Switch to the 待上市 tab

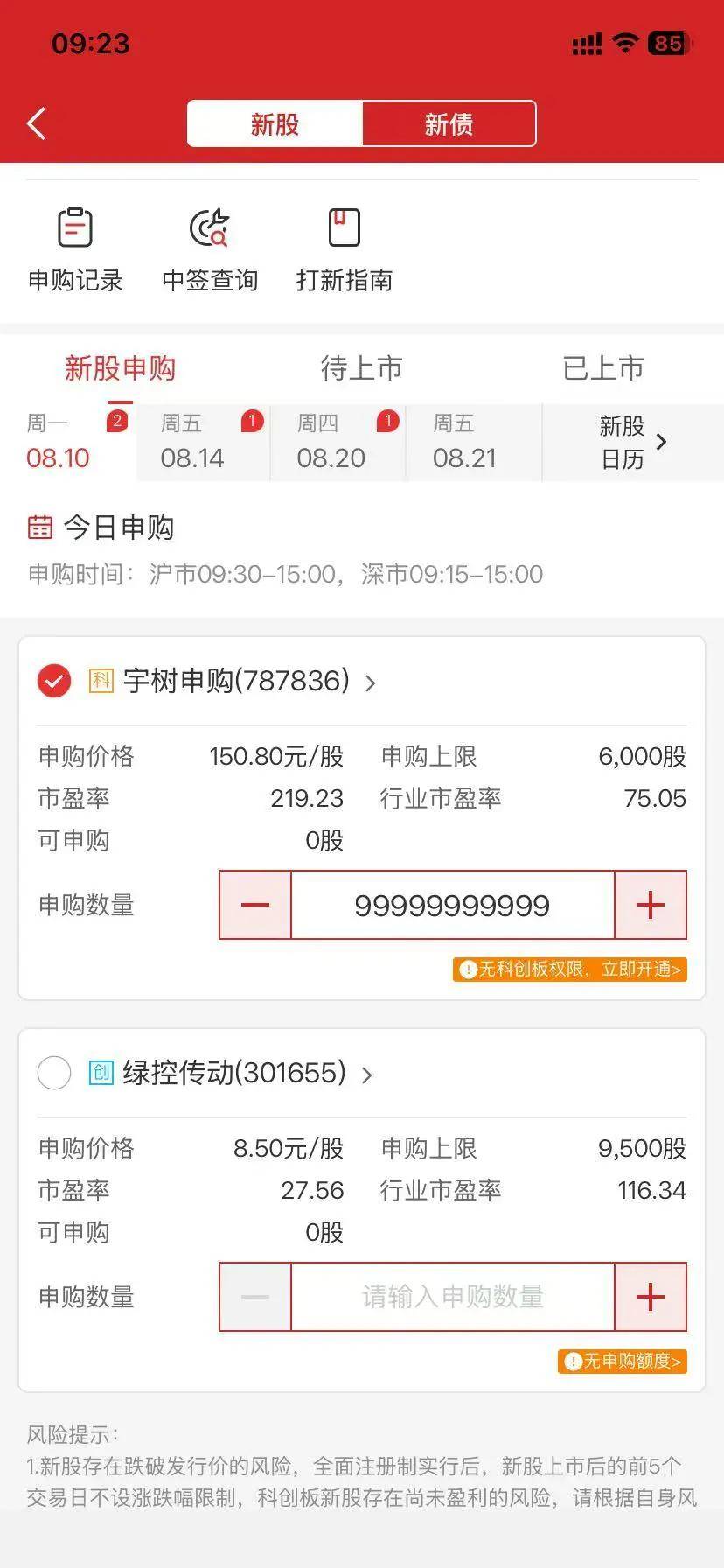[361, 368]
